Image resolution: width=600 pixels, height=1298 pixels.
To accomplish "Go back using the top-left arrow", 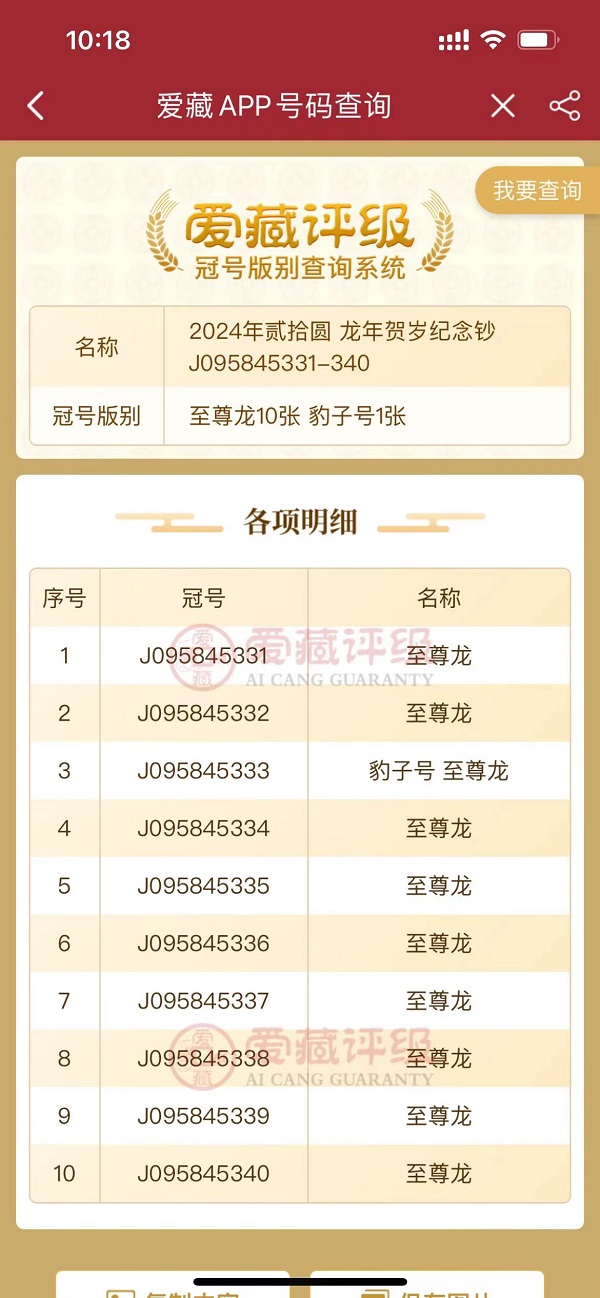I will tap(36, 106).
